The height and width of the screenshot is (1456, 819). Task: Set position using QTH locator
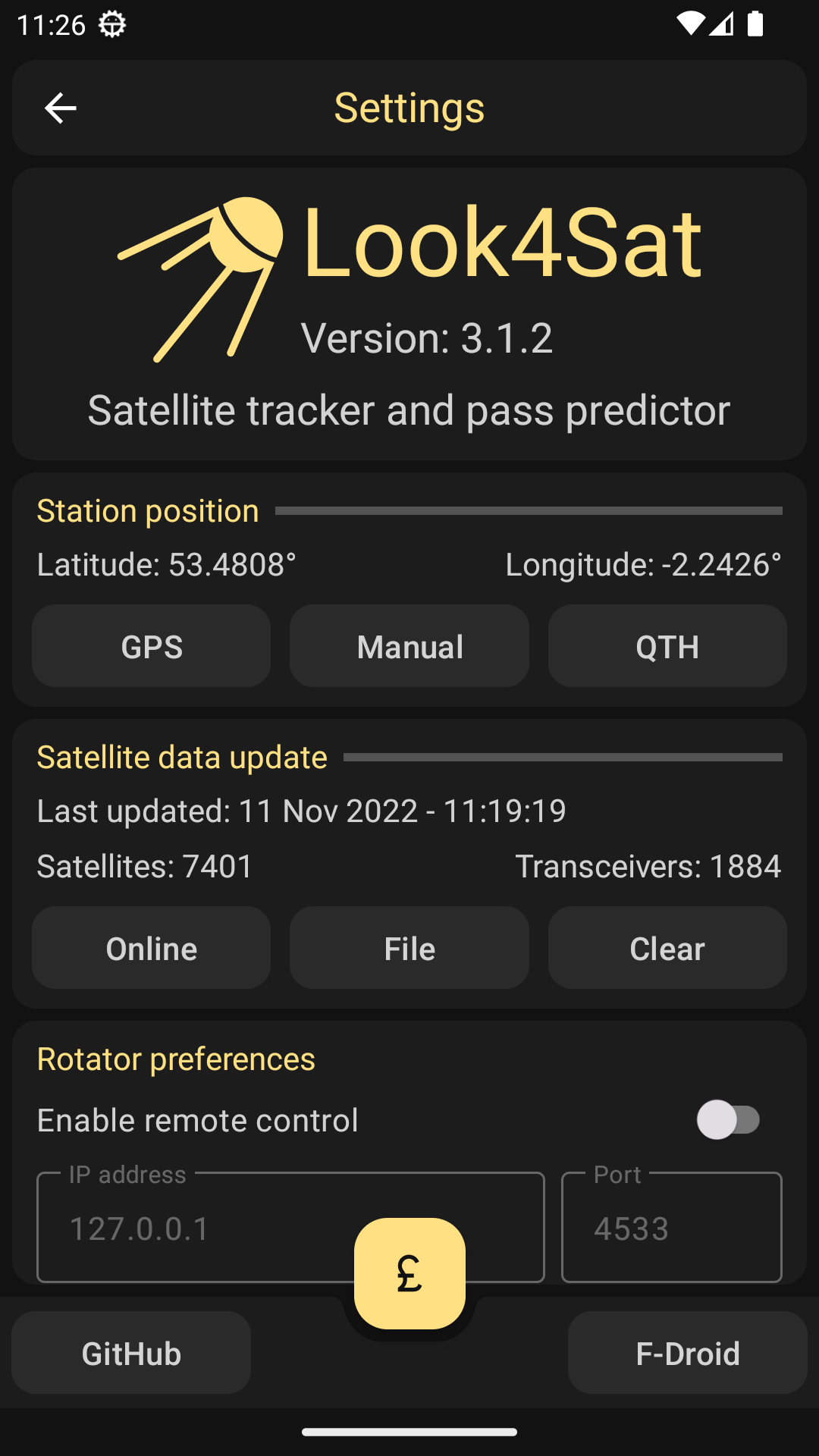tap(667, 646)
